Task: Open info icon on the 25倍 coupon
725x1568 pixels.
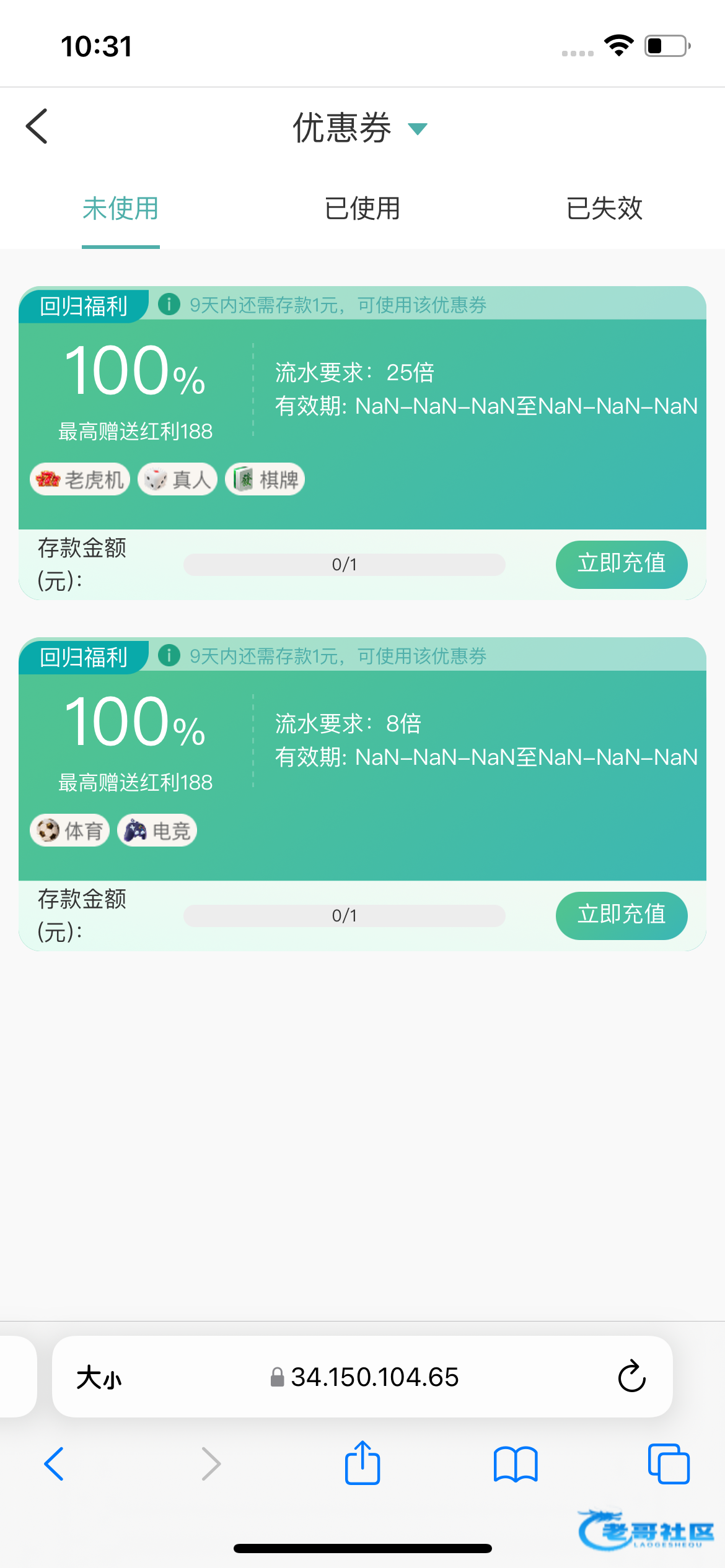Action: click(169, 304)
